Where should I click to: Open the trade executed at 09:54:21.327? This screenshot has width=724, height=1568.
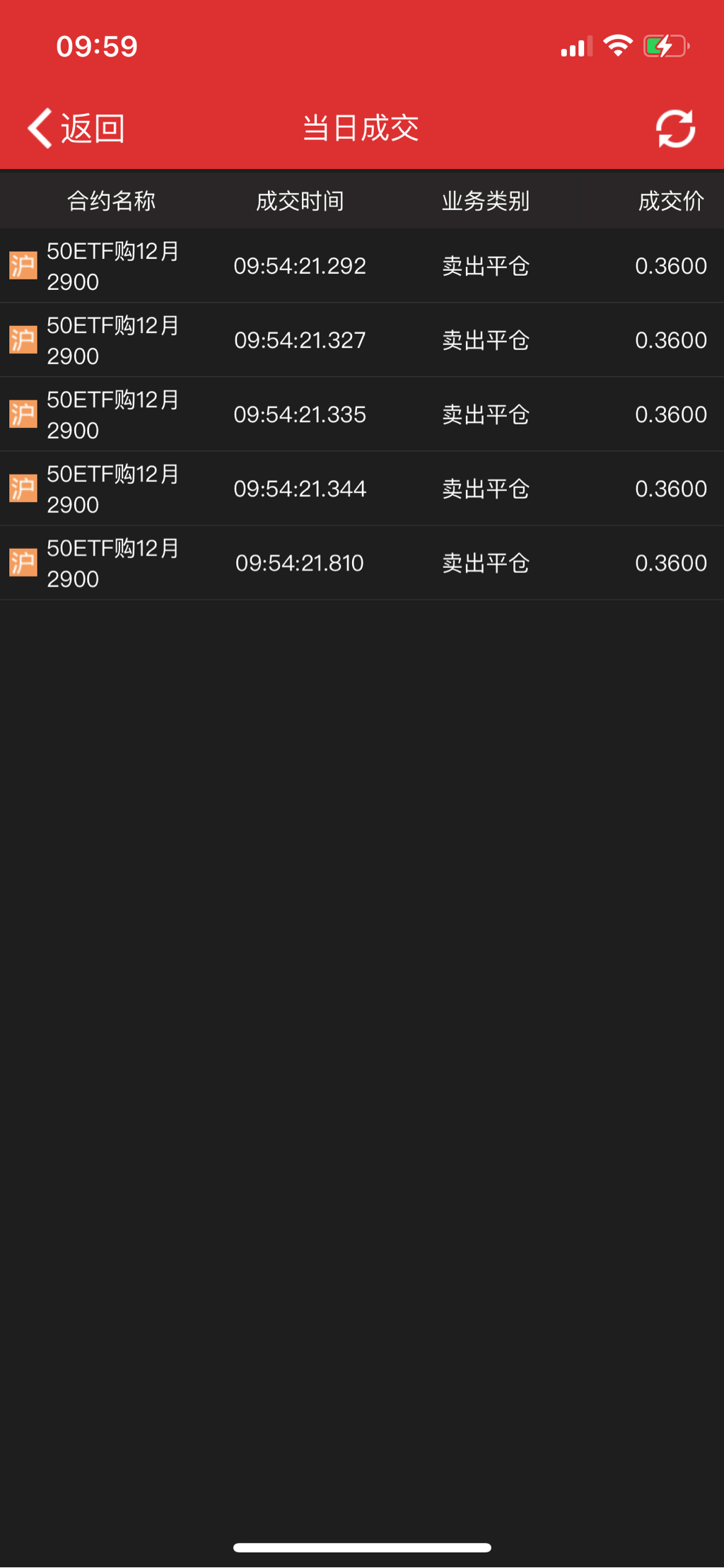pyautogui.click(x=362, y=340)
